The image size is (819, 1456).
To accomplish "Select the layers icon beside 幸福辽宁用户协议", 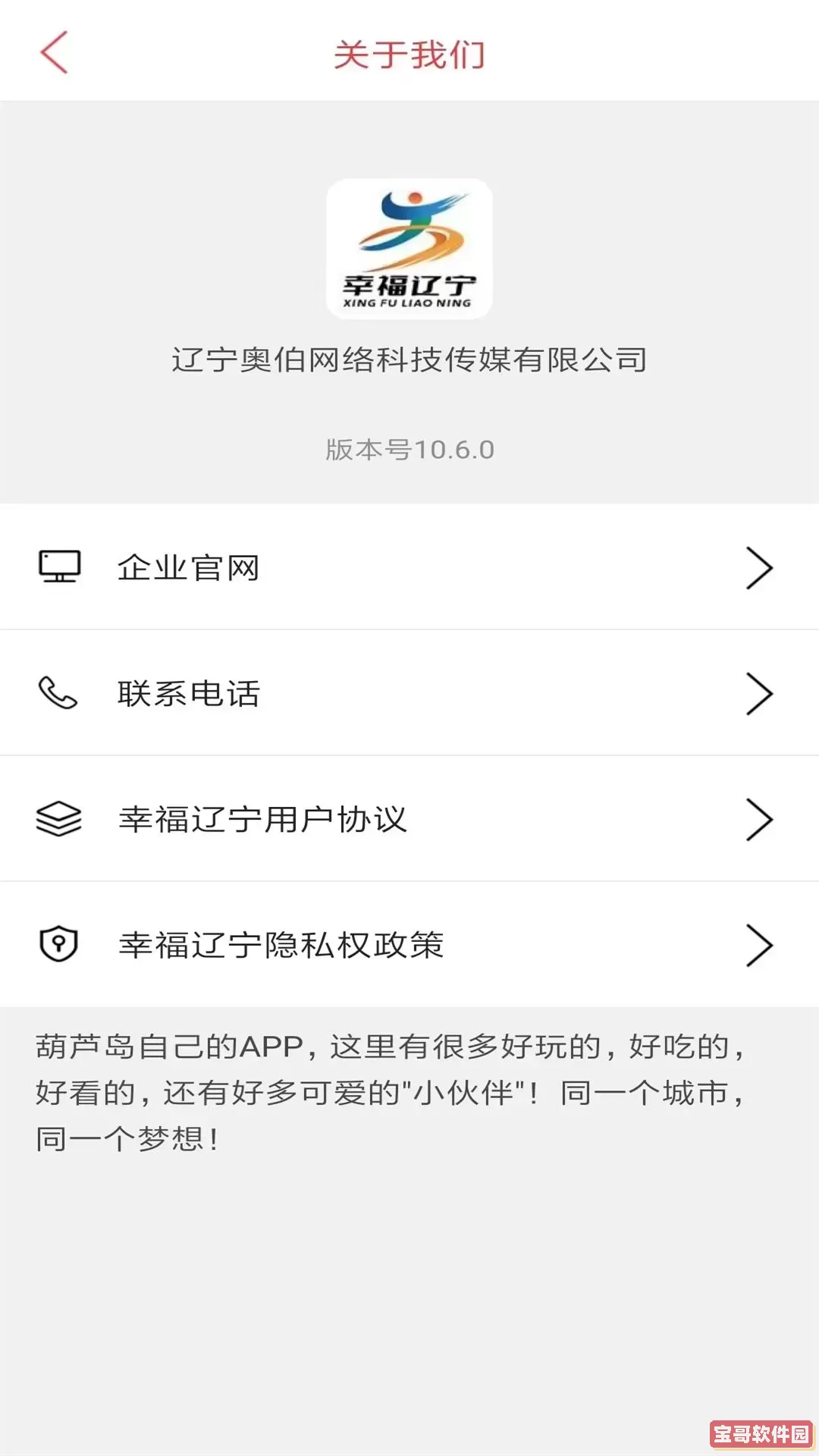I will click(x=59, y=819).
